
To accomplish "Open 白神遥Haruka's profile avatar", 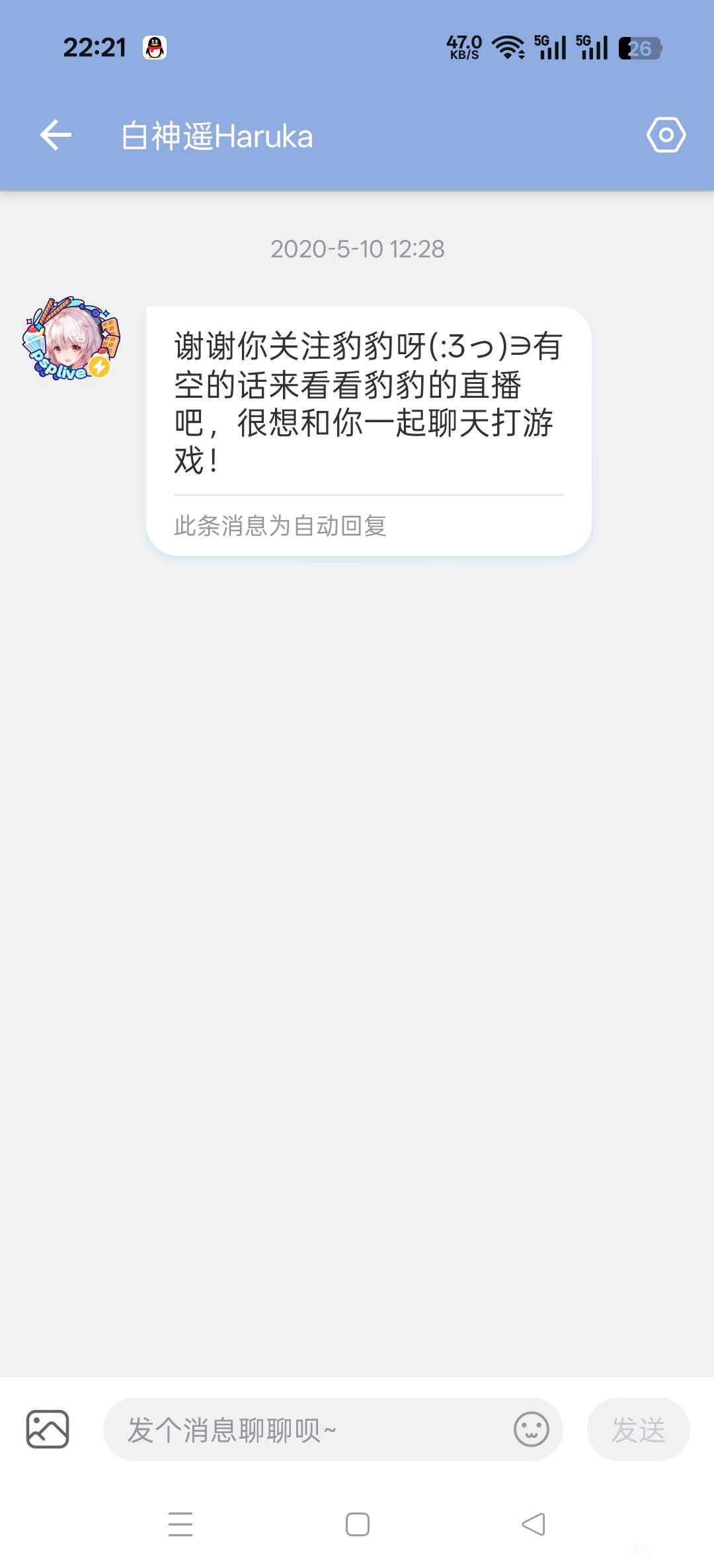I will (71, 339).
